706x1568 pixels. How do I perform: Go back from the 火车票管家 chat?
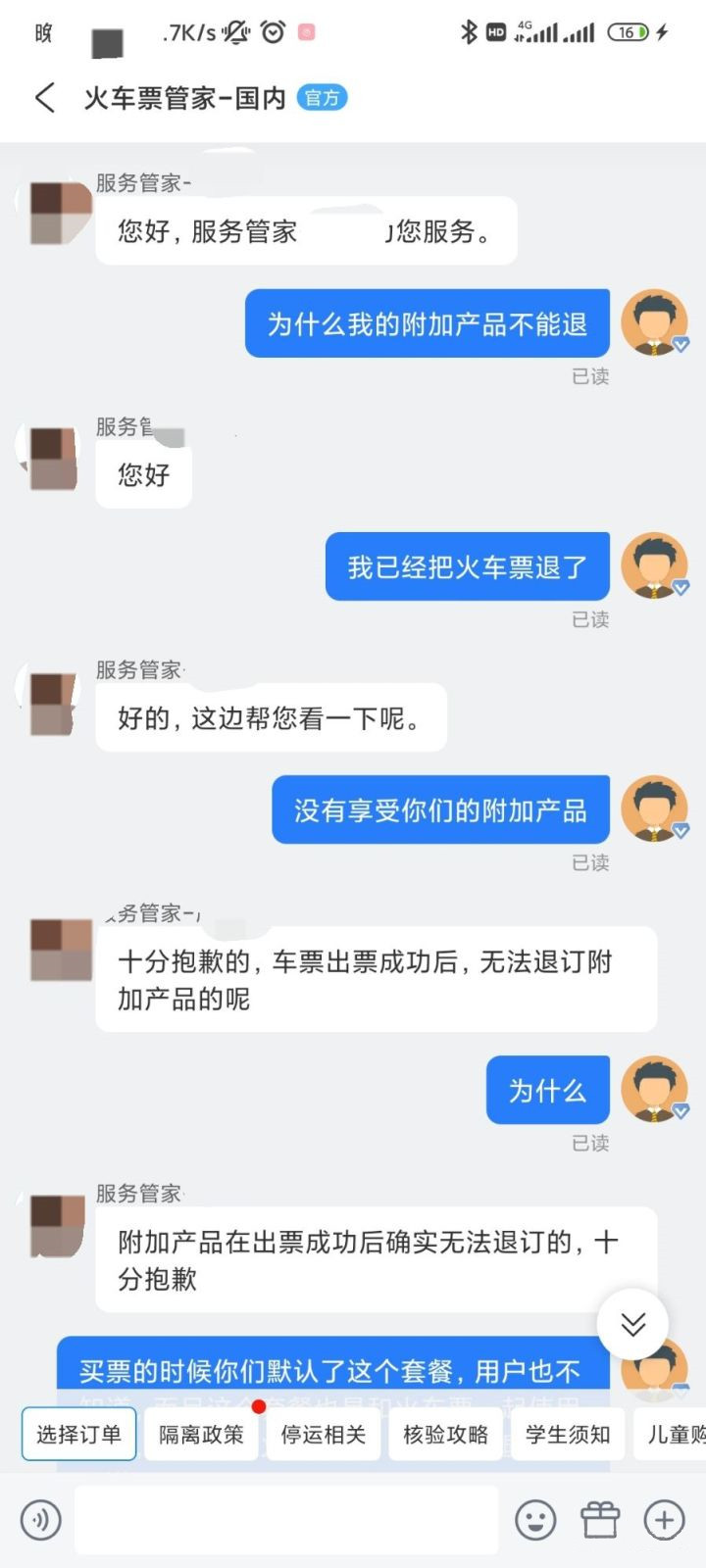[45, 98]
